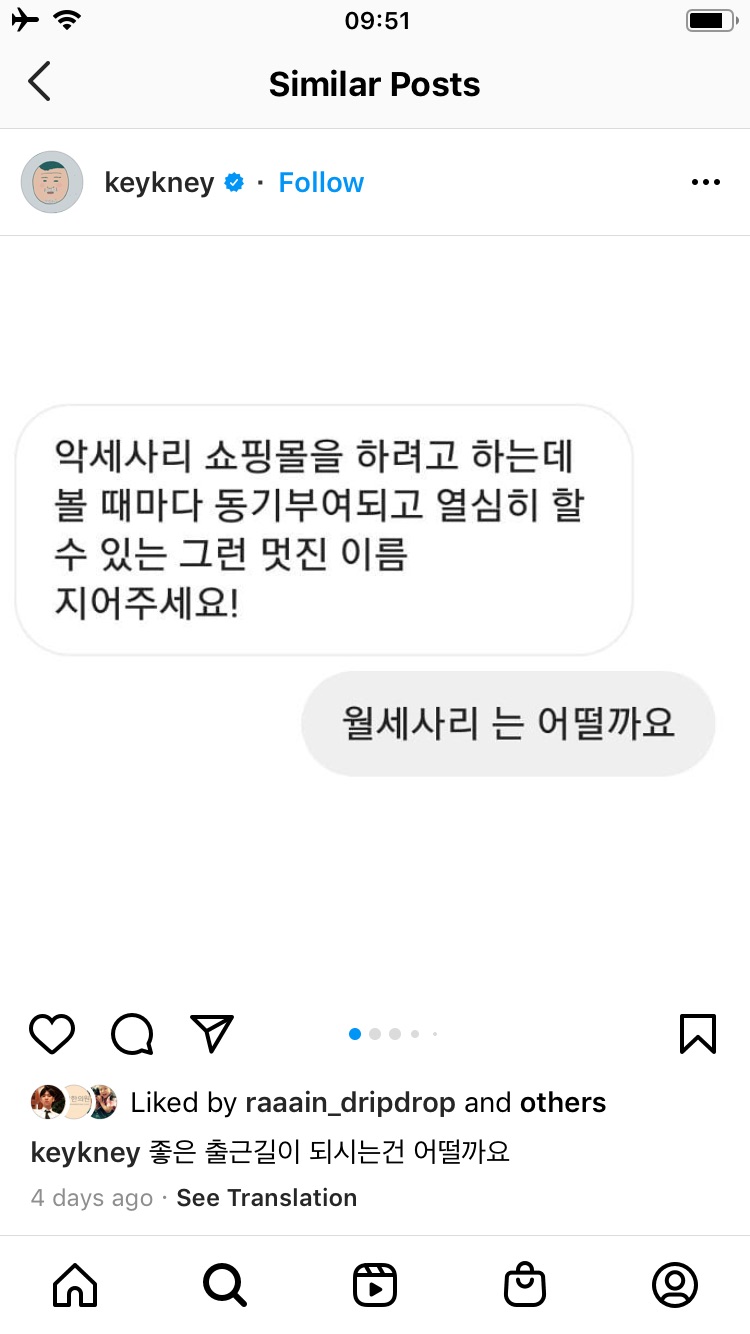Image resolution: width=750 pixels, height=1334 pixels.
Task: Share this post via the paper plane
Action: [212, 1033]
